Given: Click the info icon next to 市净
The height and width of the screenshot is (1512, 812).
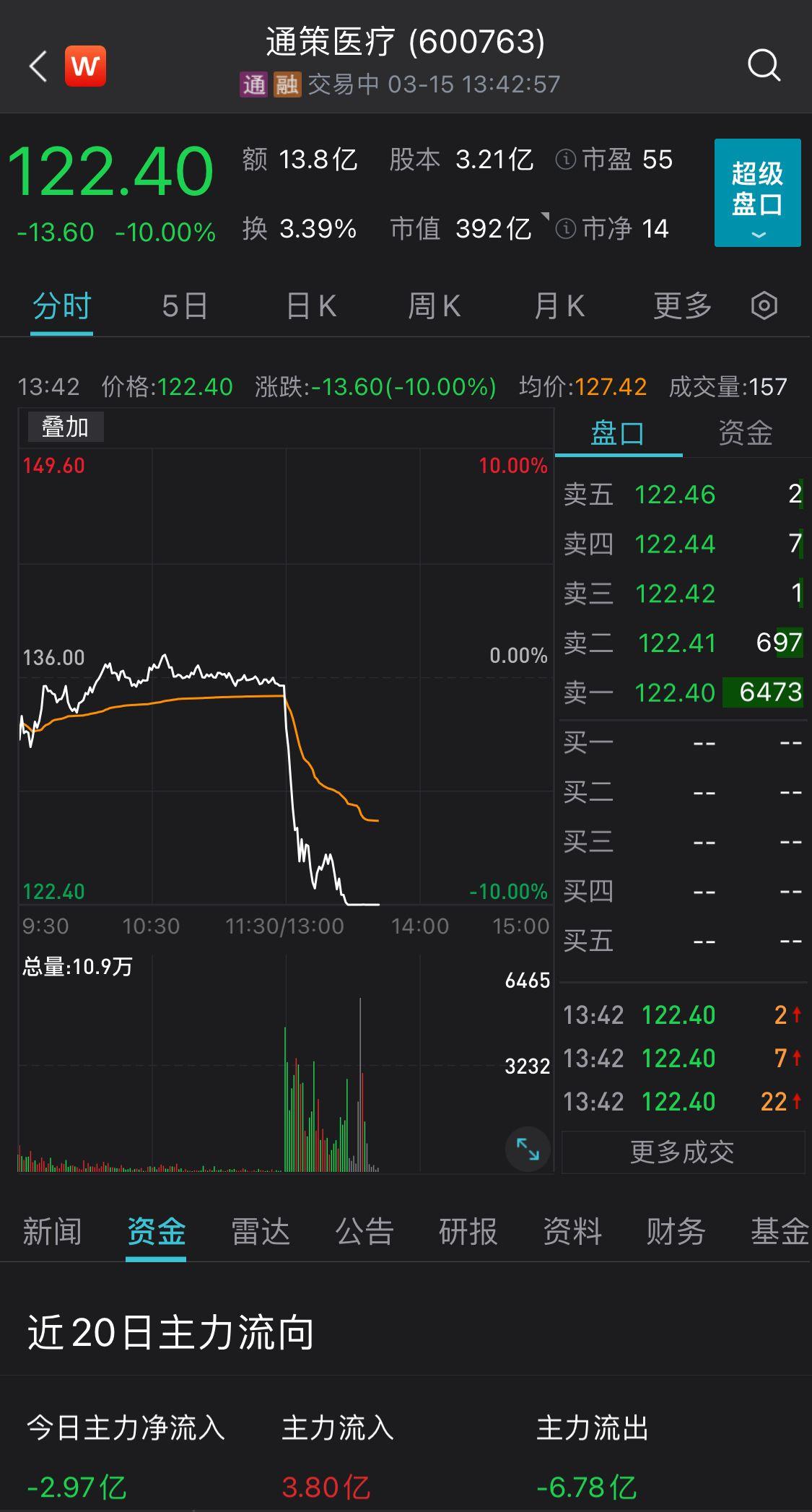Looking at the screenshot, I should pyautogui.click(x=566, y=230).
